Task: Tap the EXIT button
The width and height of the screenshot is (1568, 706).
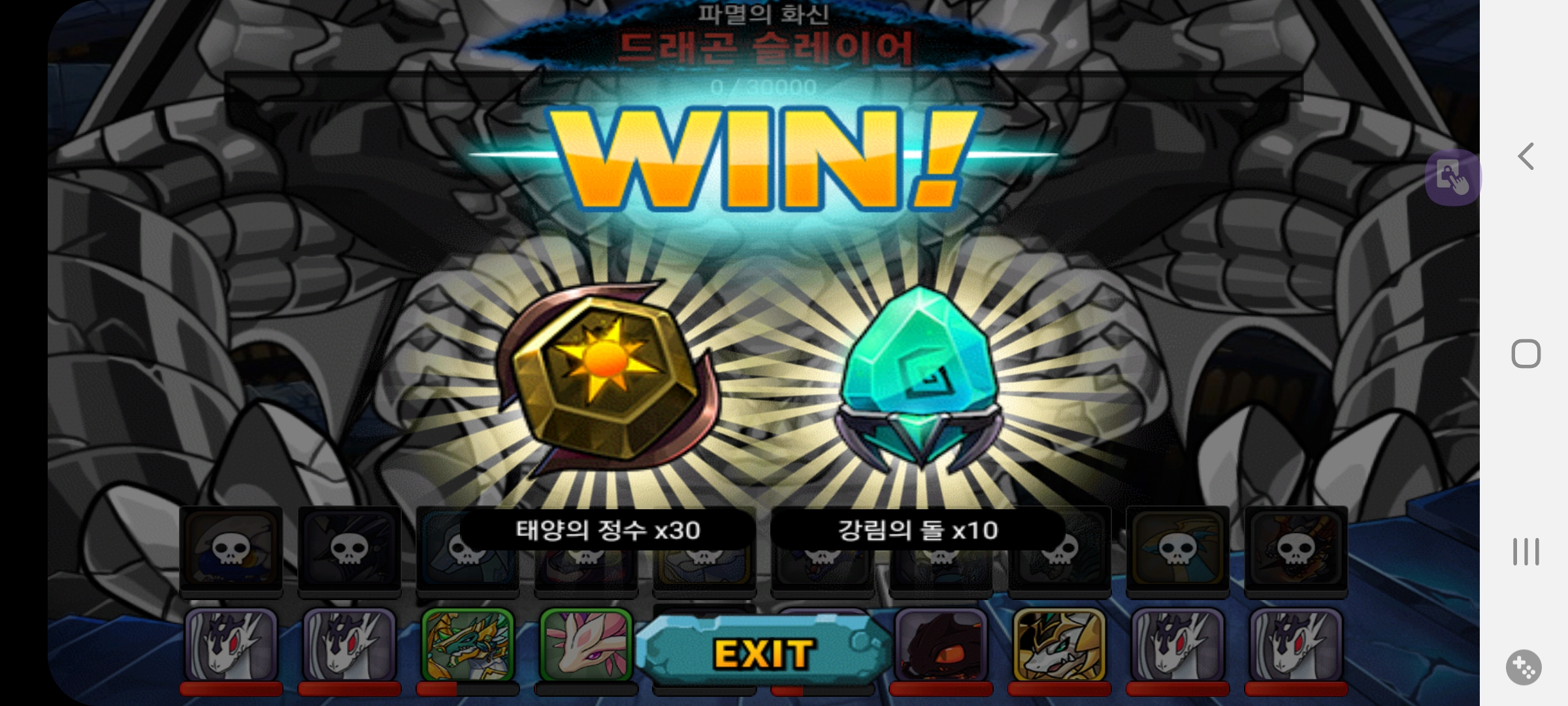Action: [763, 652]
